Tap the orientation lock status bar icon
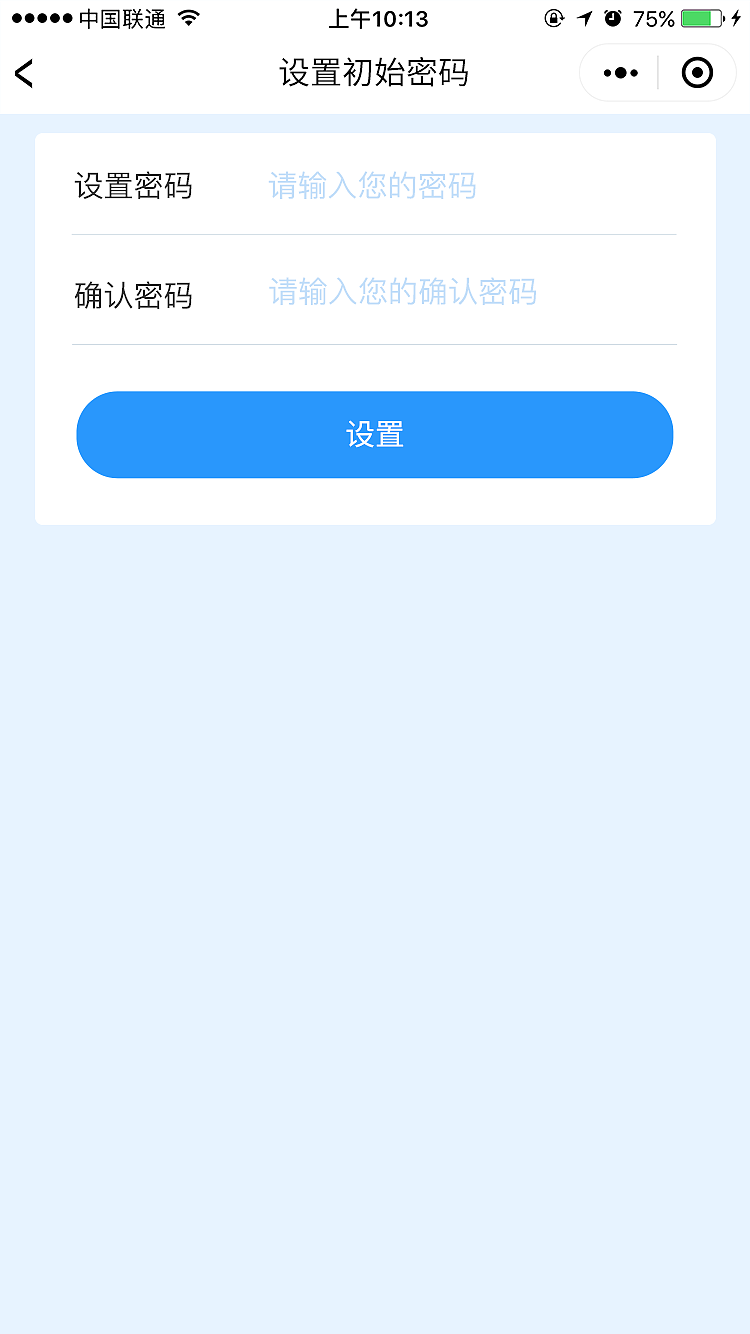Viewport: 750px width, 1334px height. point(554,17)
